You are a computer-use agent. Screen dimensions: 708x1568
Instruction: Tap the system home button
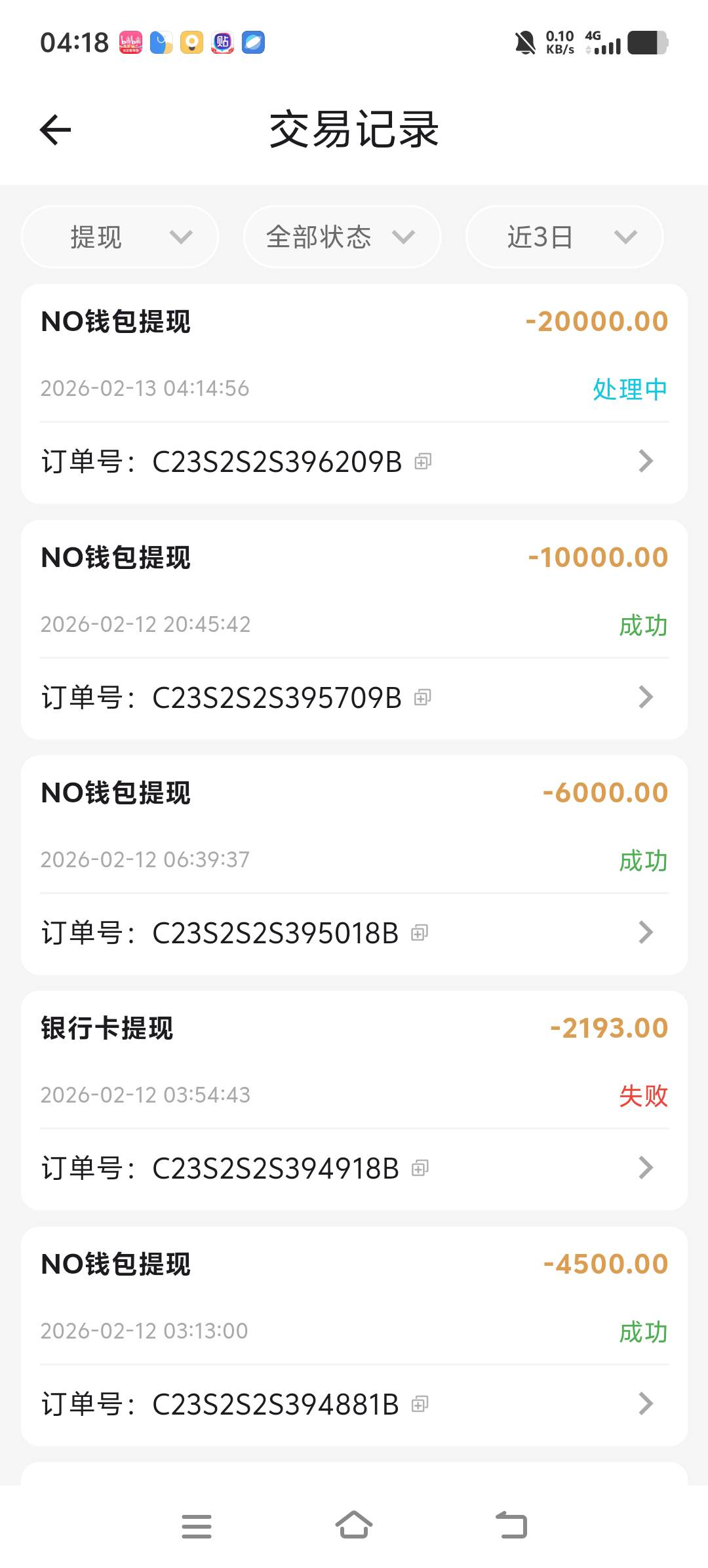(354, 1525)
